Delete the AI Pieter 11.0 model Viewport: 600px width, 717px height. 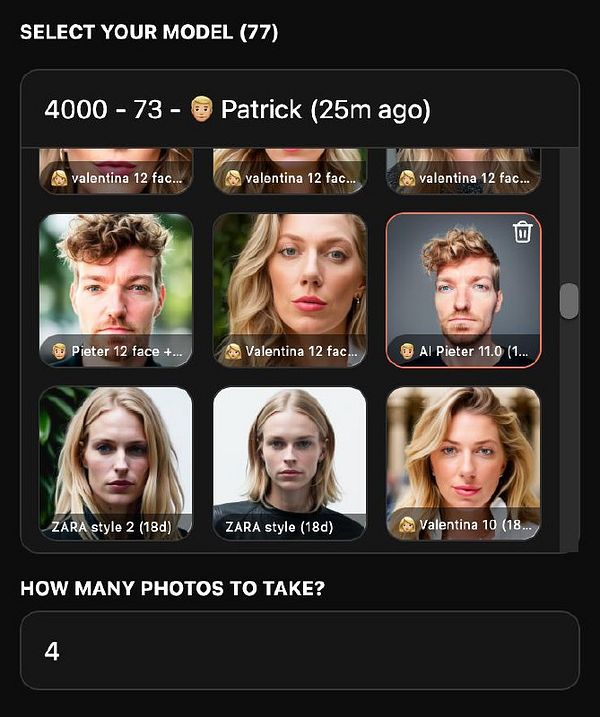[x=522, y=233]
